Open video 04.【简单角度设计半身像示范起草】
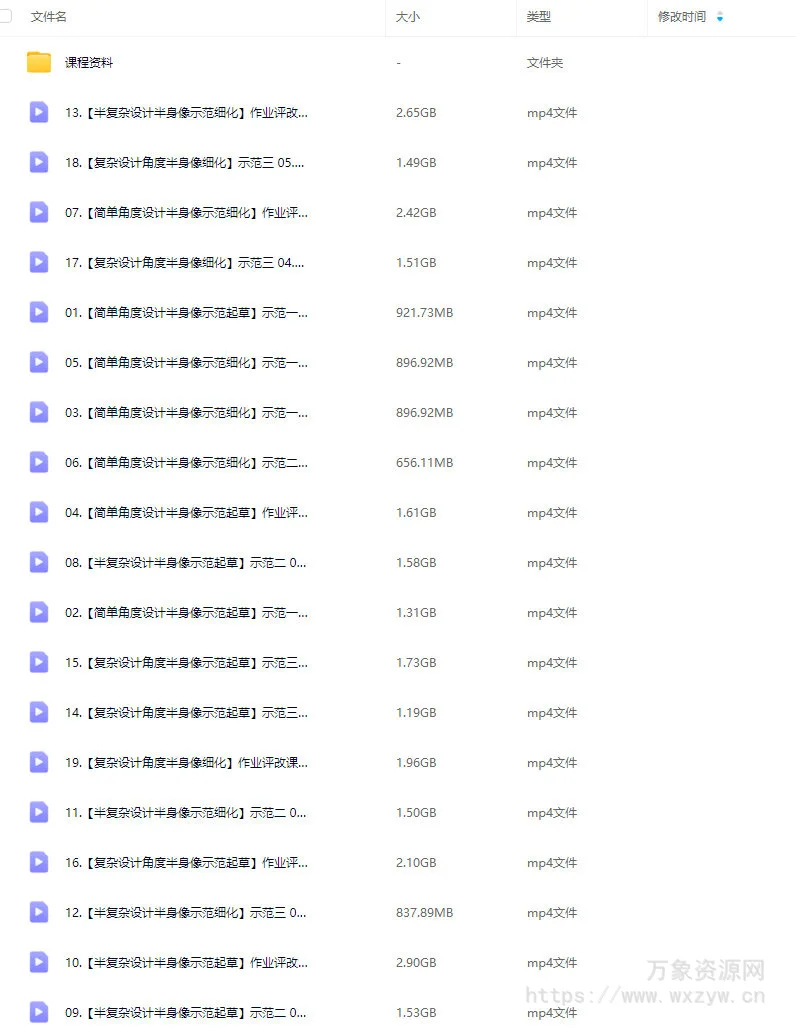The width and height of the screenshot is (796, 1030). (x=186, y=513)
